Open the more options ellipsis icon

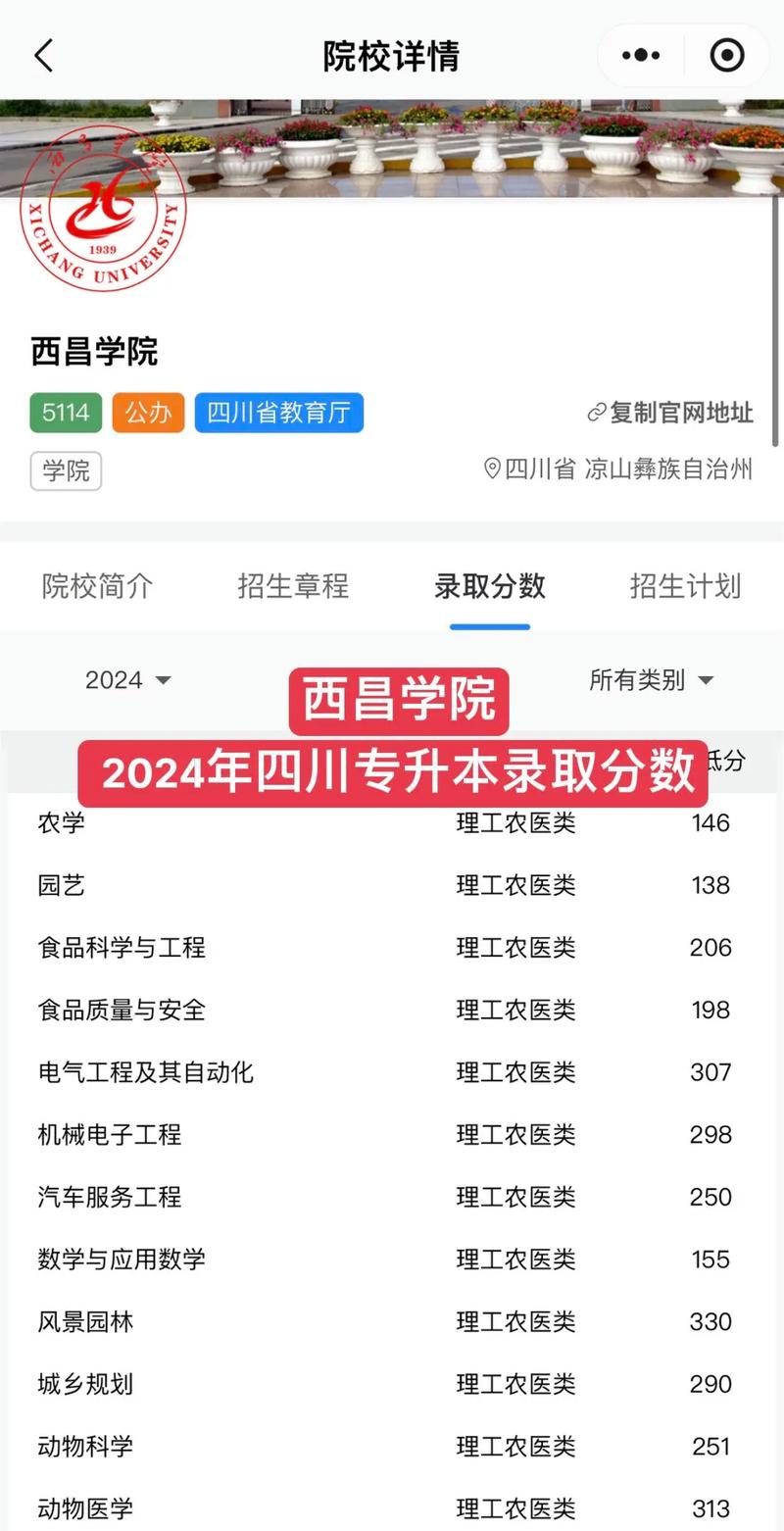pos(640,56)
